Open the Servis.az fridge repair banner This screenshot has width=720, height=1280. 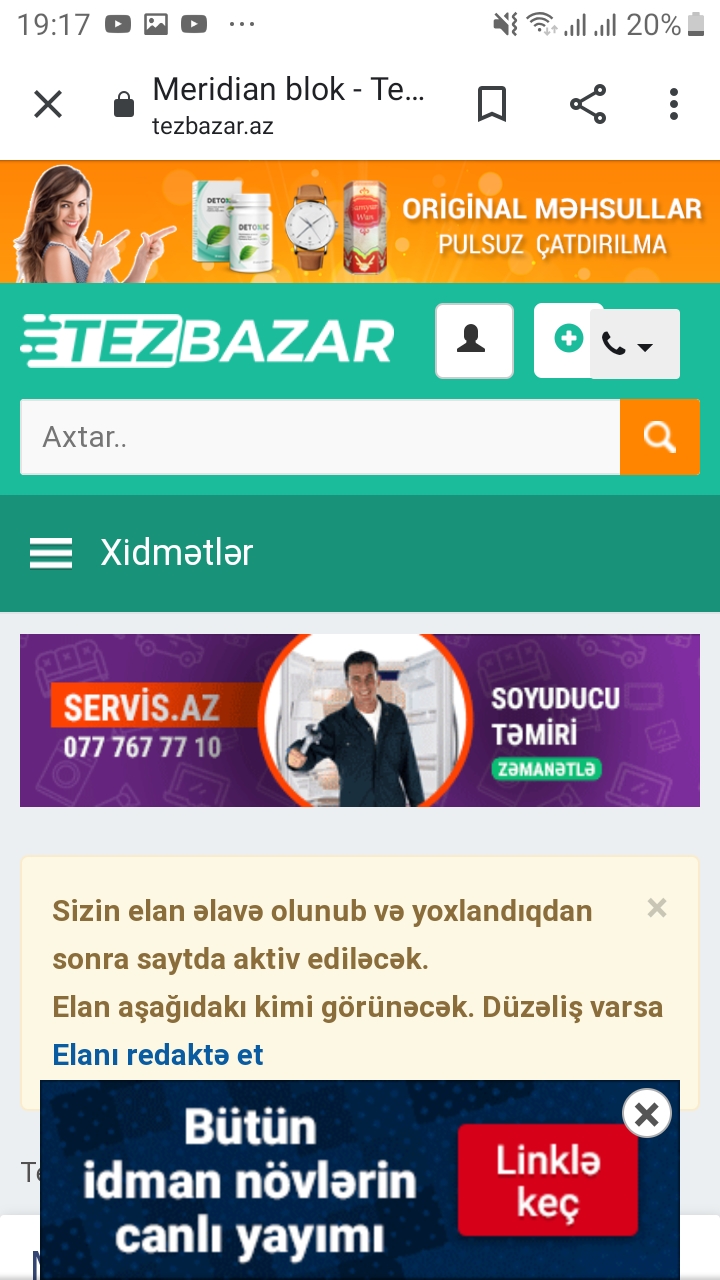[x=360, y=720]
